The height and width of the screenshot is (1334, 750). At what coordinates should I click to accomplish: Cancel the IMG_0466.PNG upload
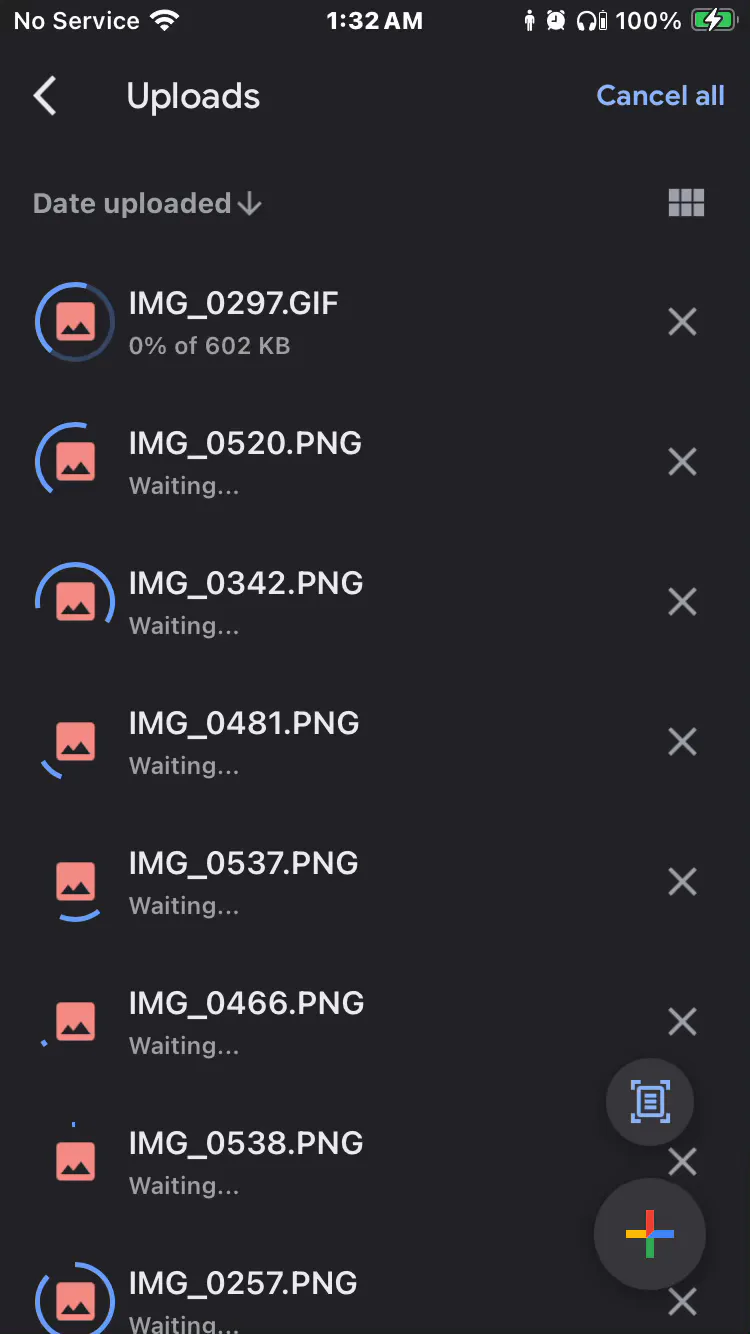click(682, 1022)
